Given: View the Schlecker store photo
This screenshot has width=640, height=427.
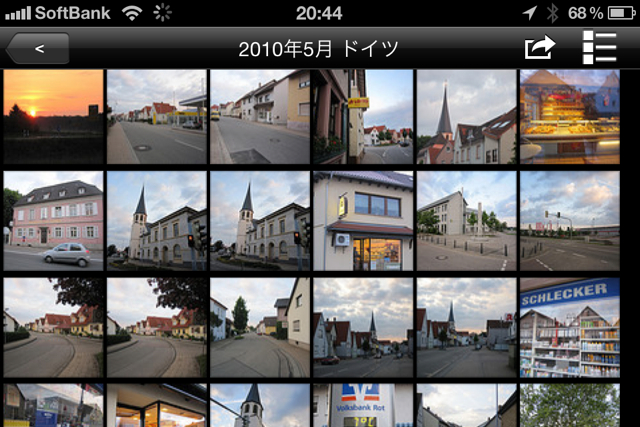Looking at the screenshot, I should (569, 327).
